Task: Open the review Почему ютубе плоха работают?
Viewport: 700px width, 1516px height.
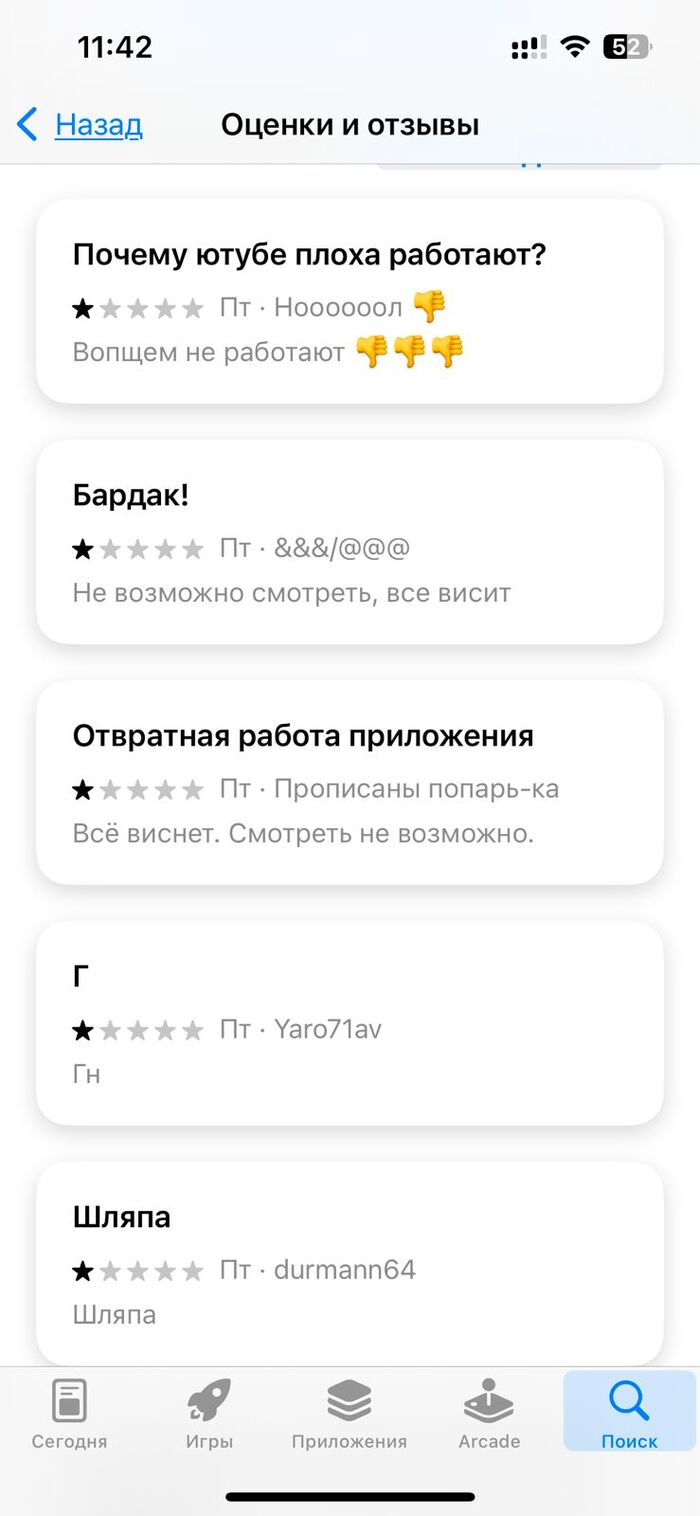Action: (350, 301)
